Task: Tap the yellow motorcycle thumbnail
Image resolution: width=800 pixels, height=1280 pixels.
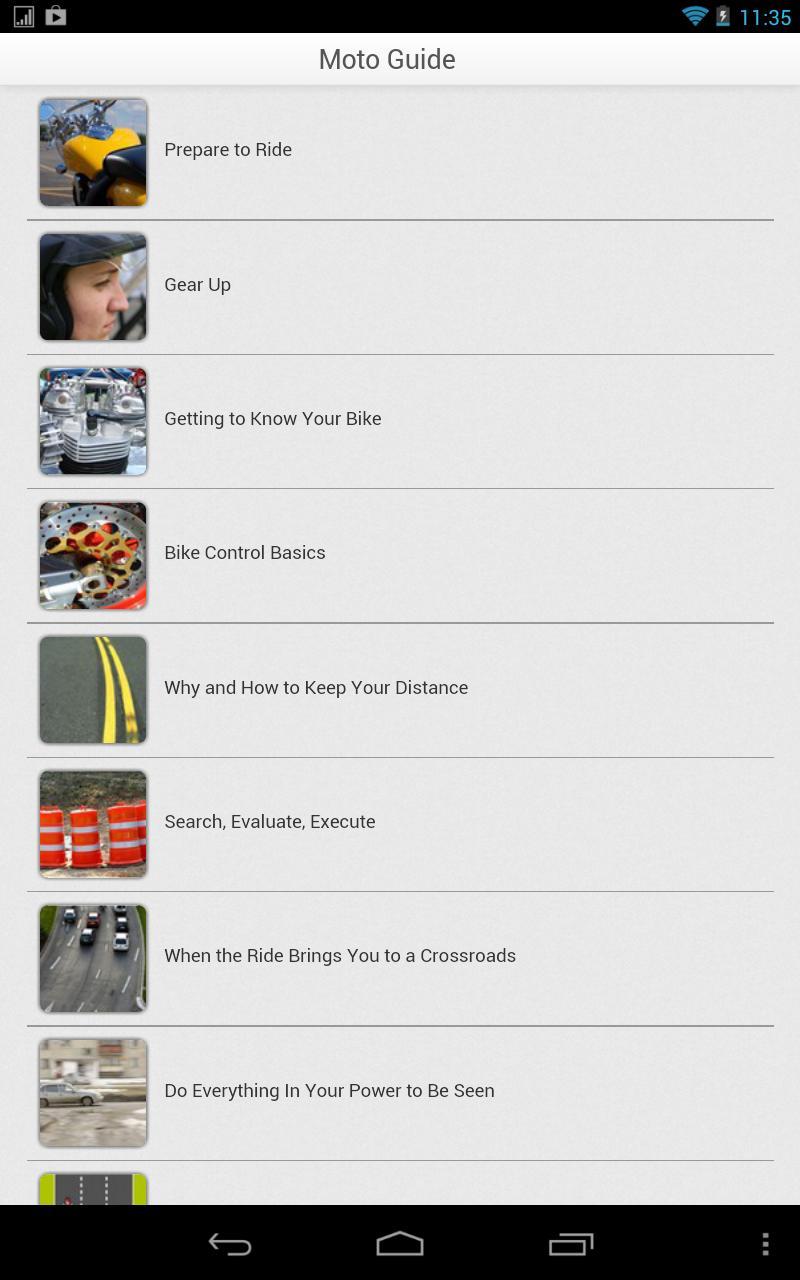Action: coord(92,152)
